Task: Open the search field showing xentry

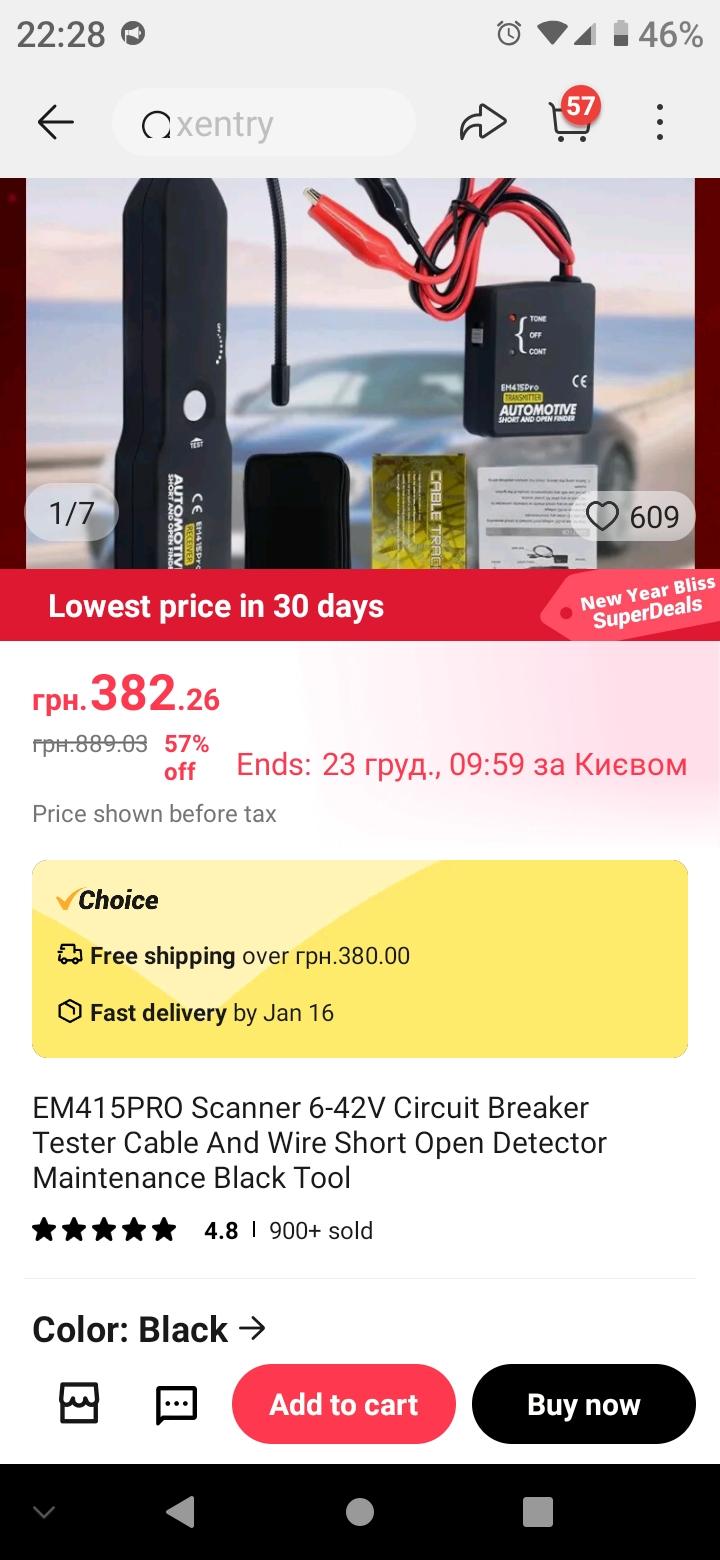Action: [264, 124]
